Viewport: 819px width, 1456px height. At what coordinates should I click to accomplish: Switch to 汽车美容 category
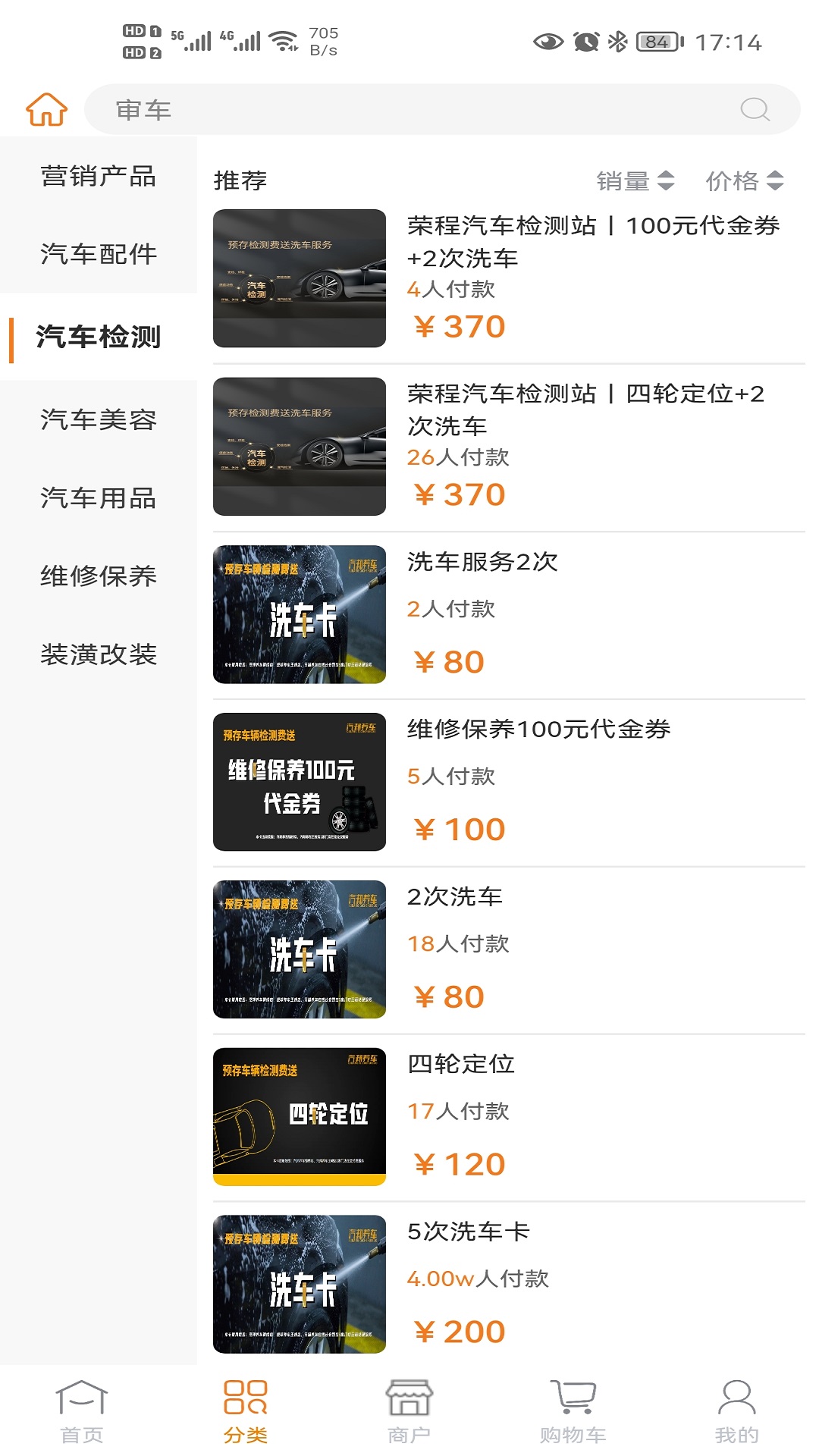click(x=99, y=419)
